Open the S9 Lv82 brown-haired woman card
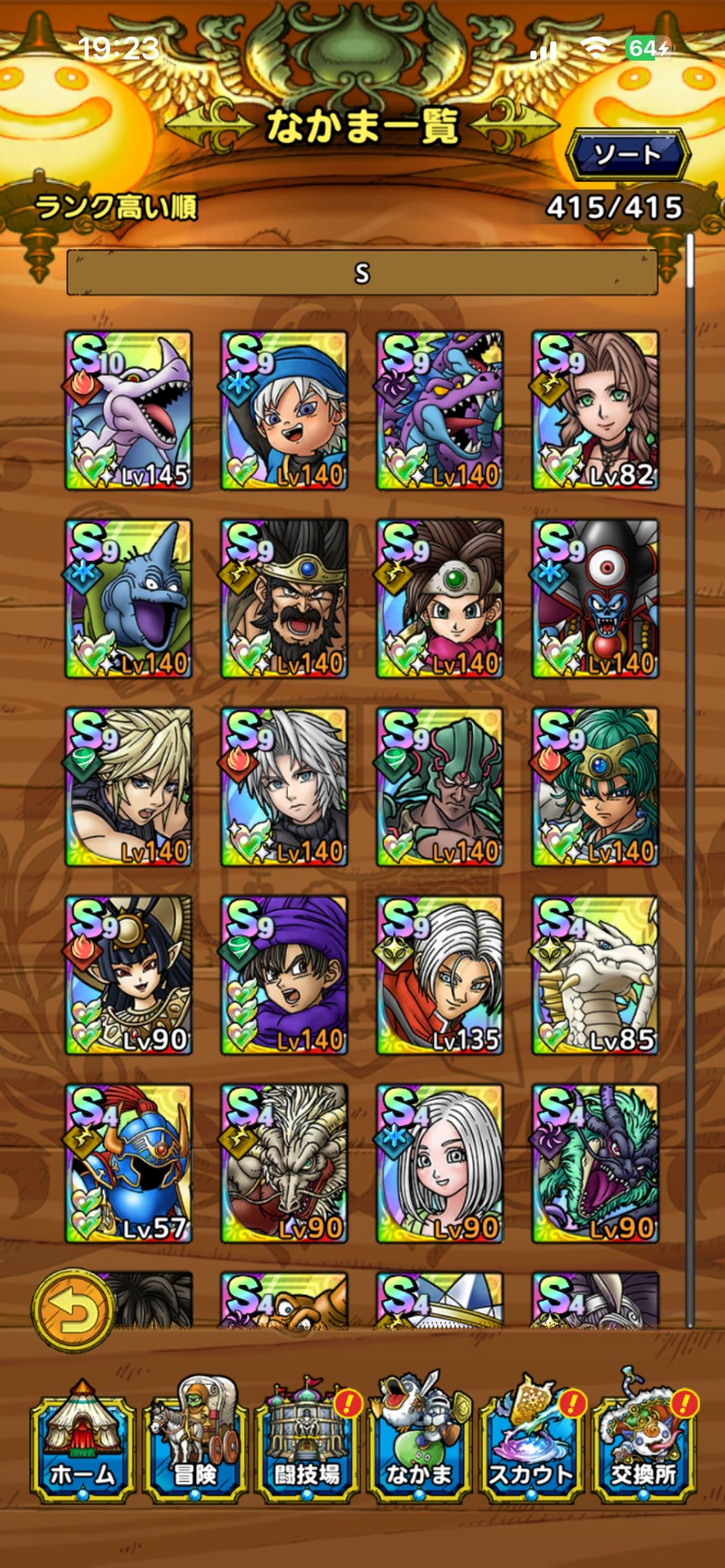Screen dimensions: 725x1568 [595, 411]
